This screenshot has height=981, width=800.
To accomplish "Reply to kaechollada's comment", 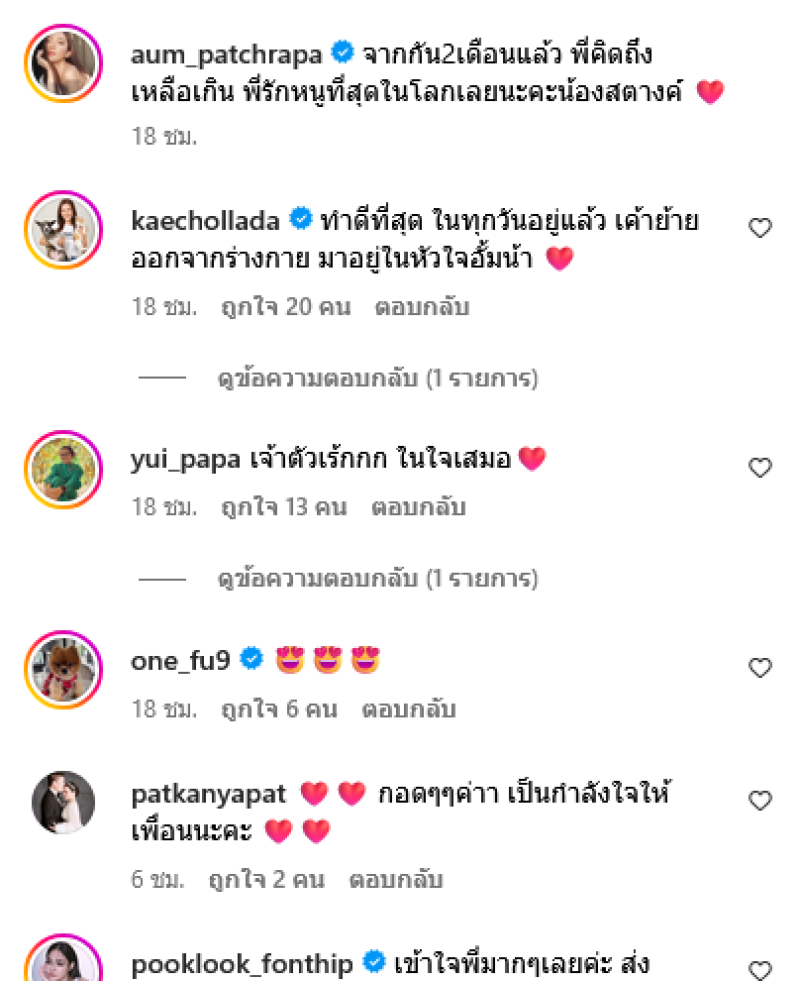I will point(422,307).
